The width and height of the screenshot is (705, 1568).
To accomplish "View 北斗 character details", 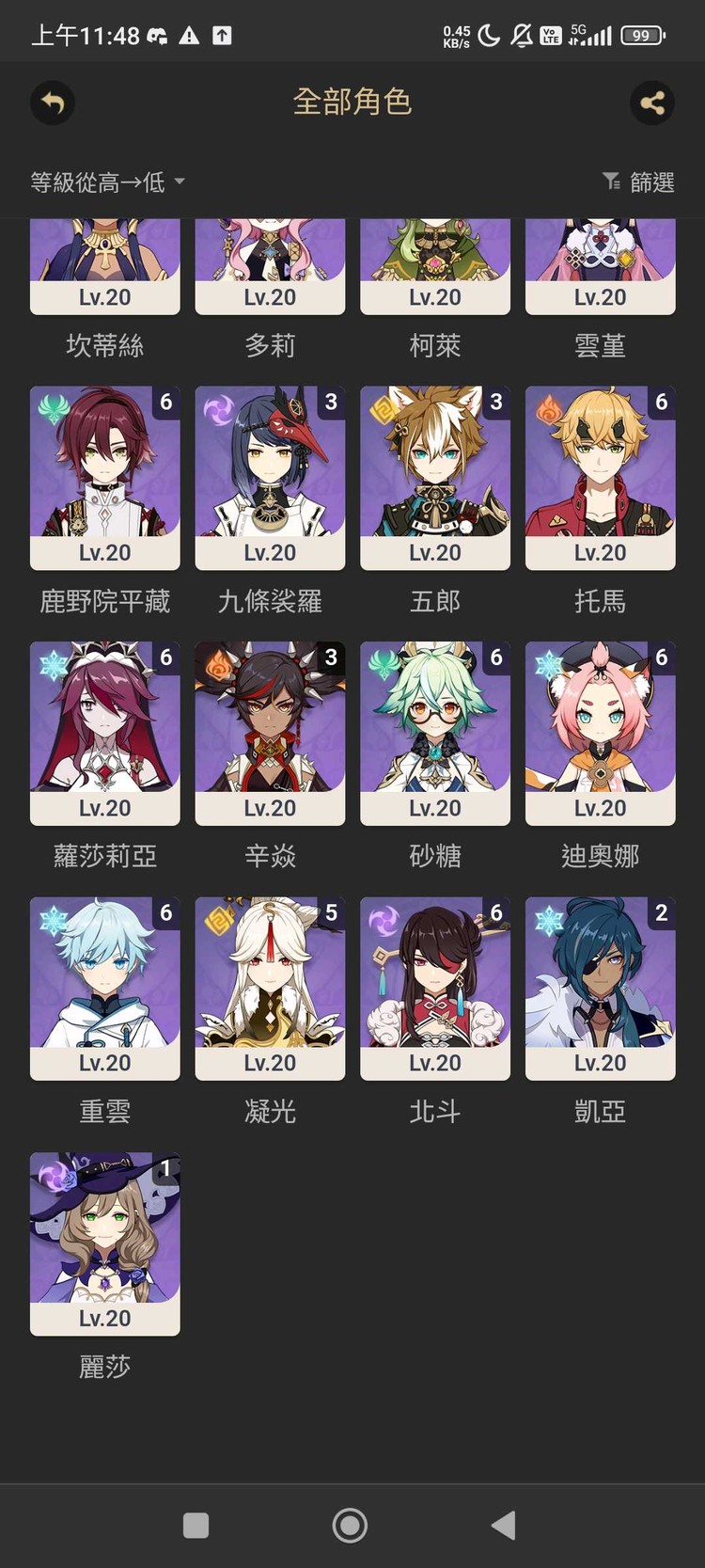I will pyautogui.click(x=435, y=989).
